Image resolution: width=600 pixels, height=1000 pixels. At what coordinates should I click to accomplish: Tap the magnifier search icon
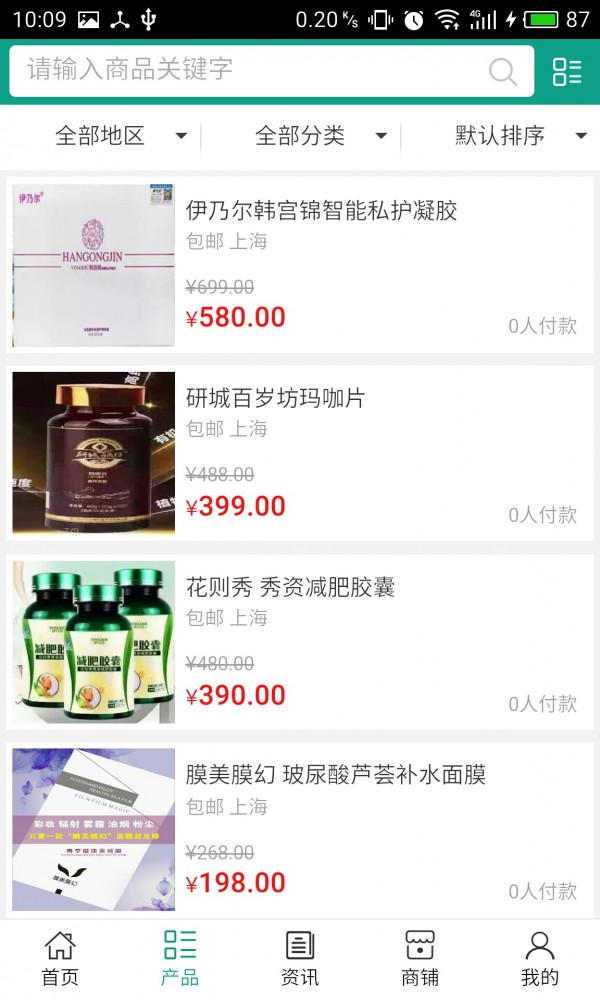pos(502,71)
